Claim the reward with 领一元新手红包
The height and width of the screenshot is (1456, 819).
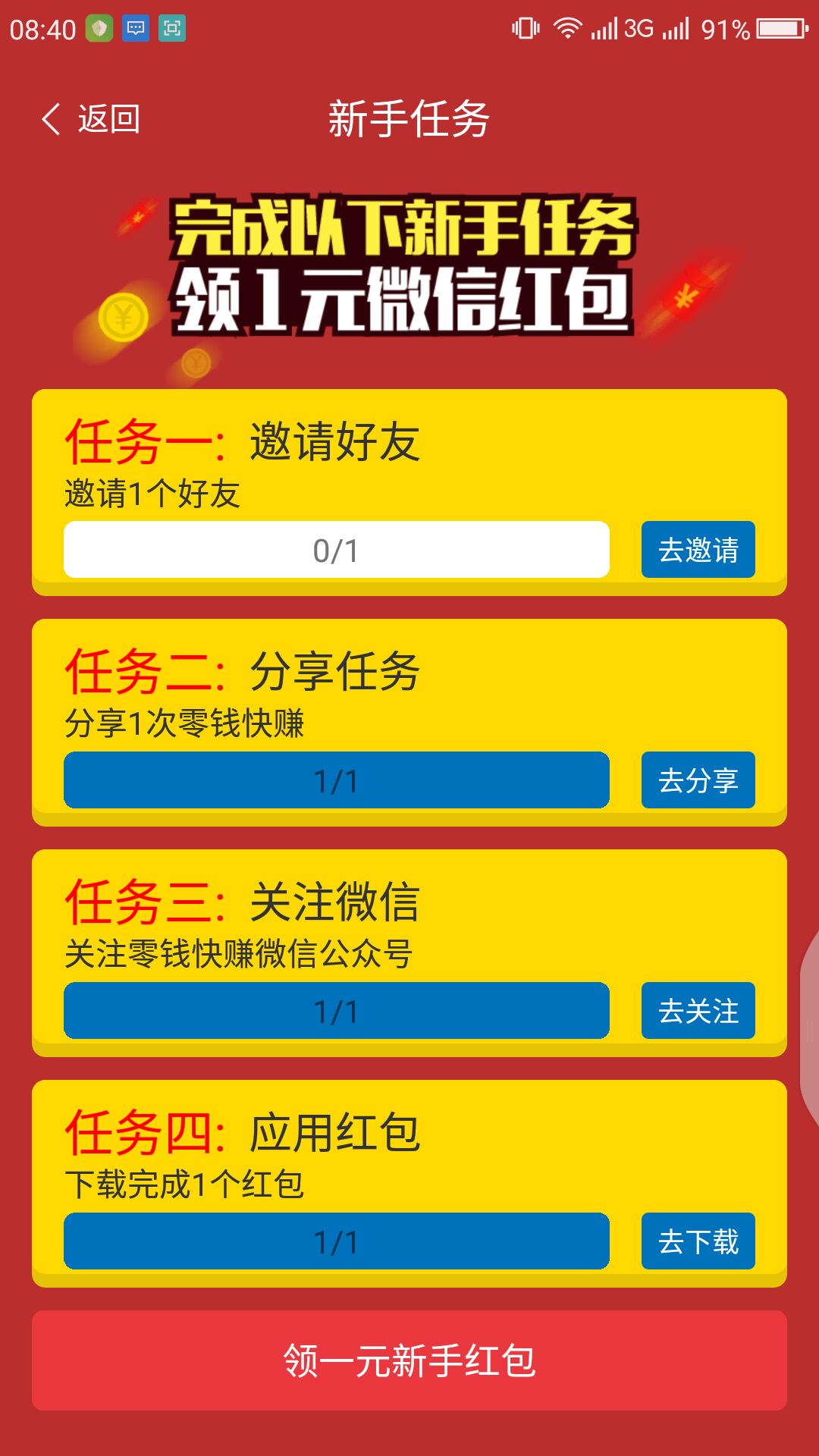coord(409,1360)
